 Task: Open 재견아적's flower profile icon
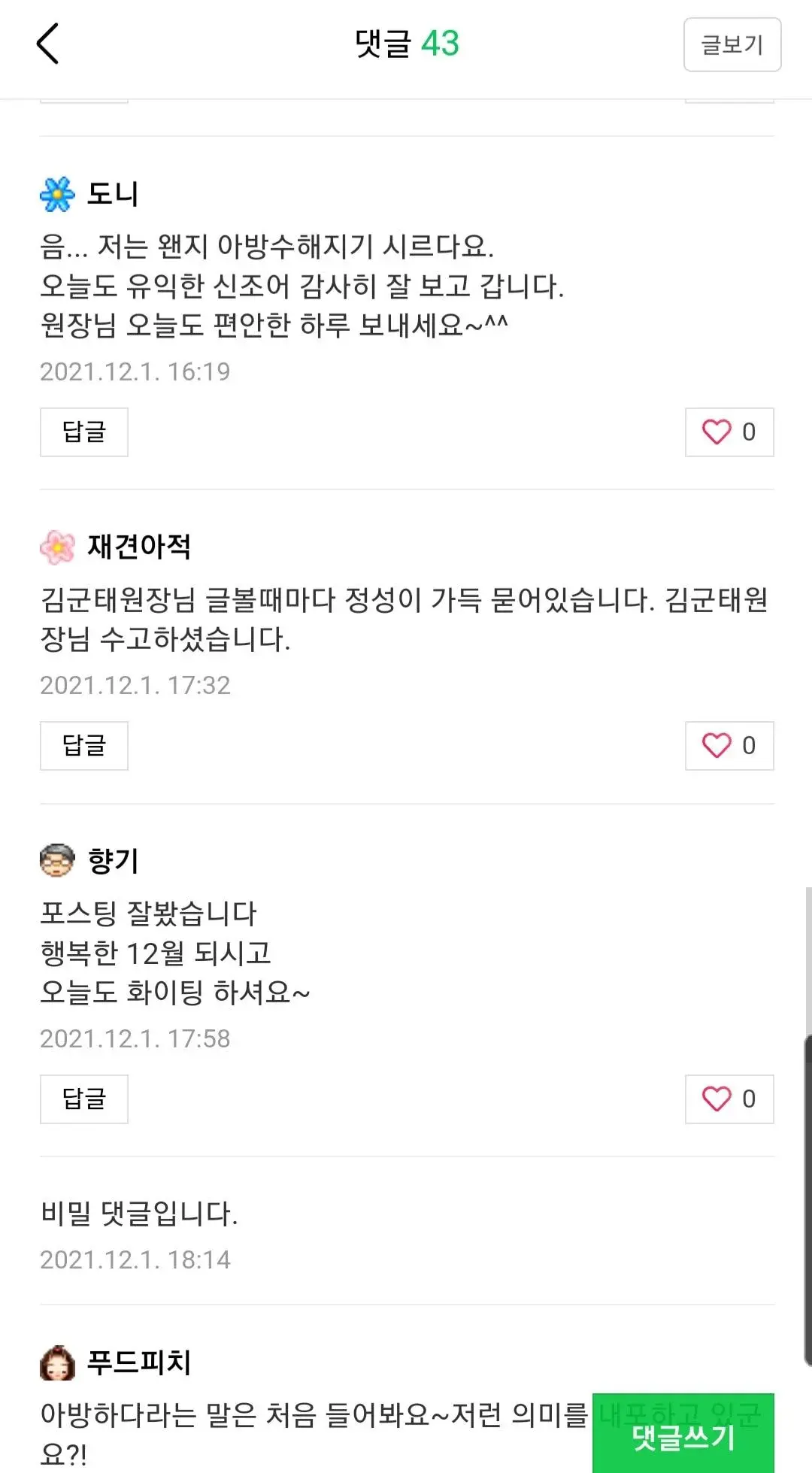tap(58, 548)
